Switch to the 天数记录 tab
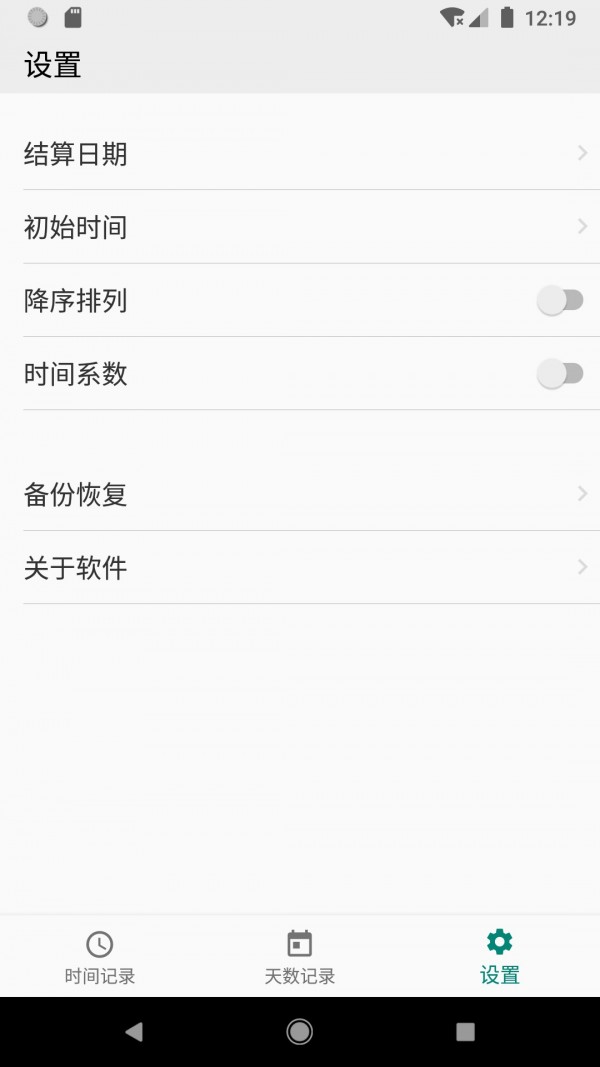 point(300,957)
